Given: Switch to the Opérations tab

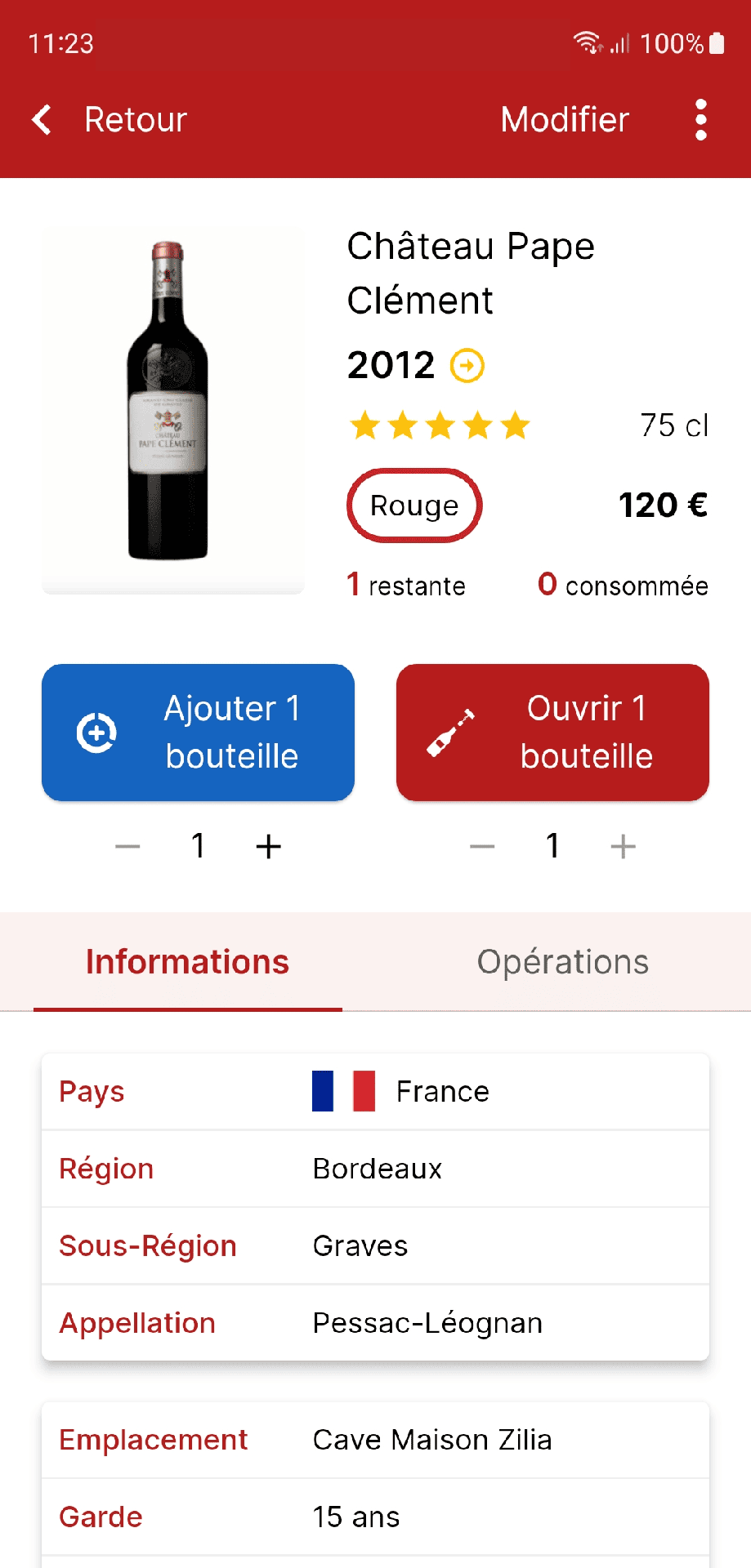Looking at the screenshot, I should click(x=562, y=962).
